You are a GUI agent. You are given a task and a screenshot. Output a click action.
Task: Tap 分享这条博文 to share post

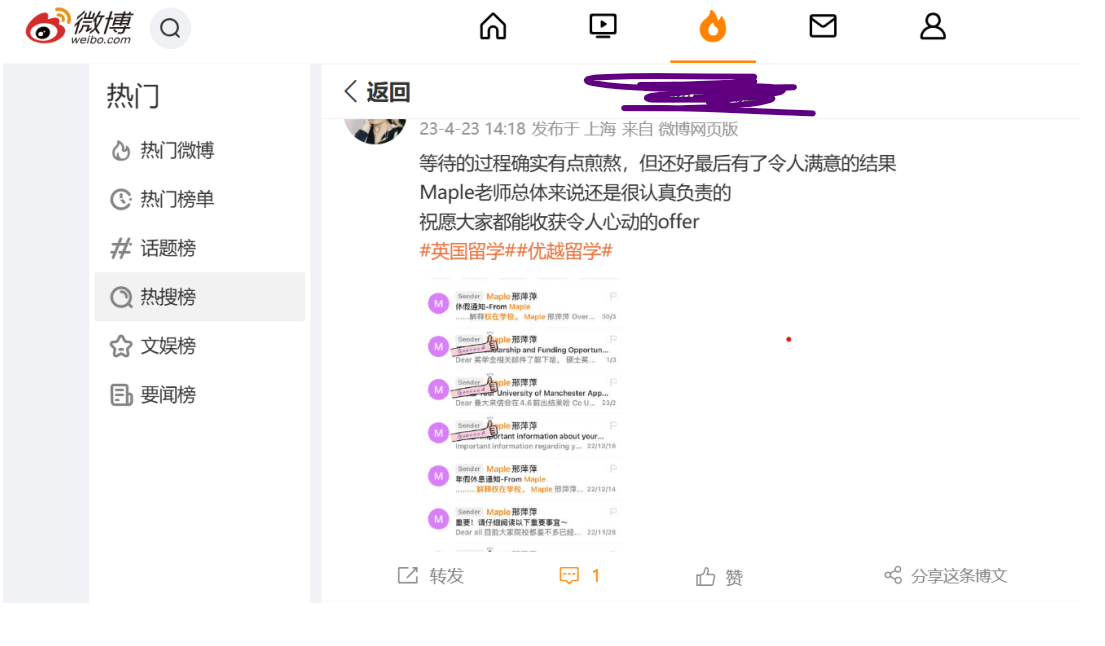(946, 576)
